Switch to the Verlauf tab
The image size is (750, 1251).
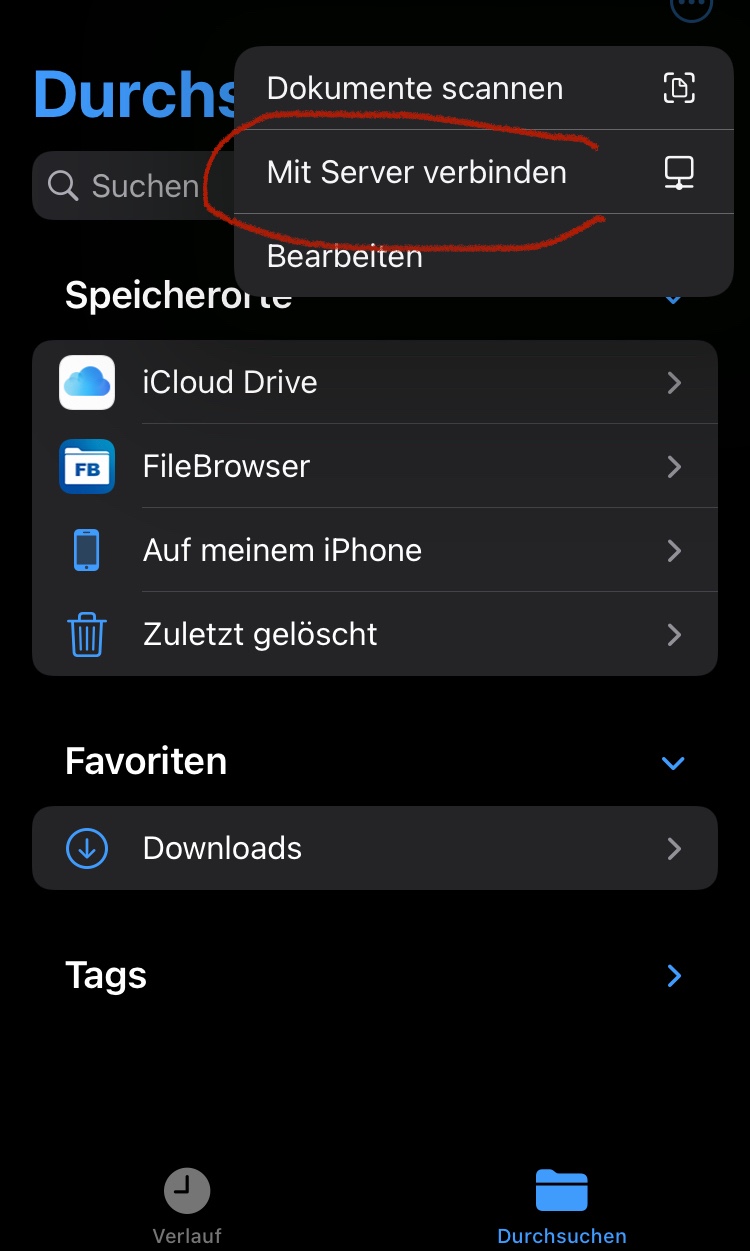coord(187,1207)
